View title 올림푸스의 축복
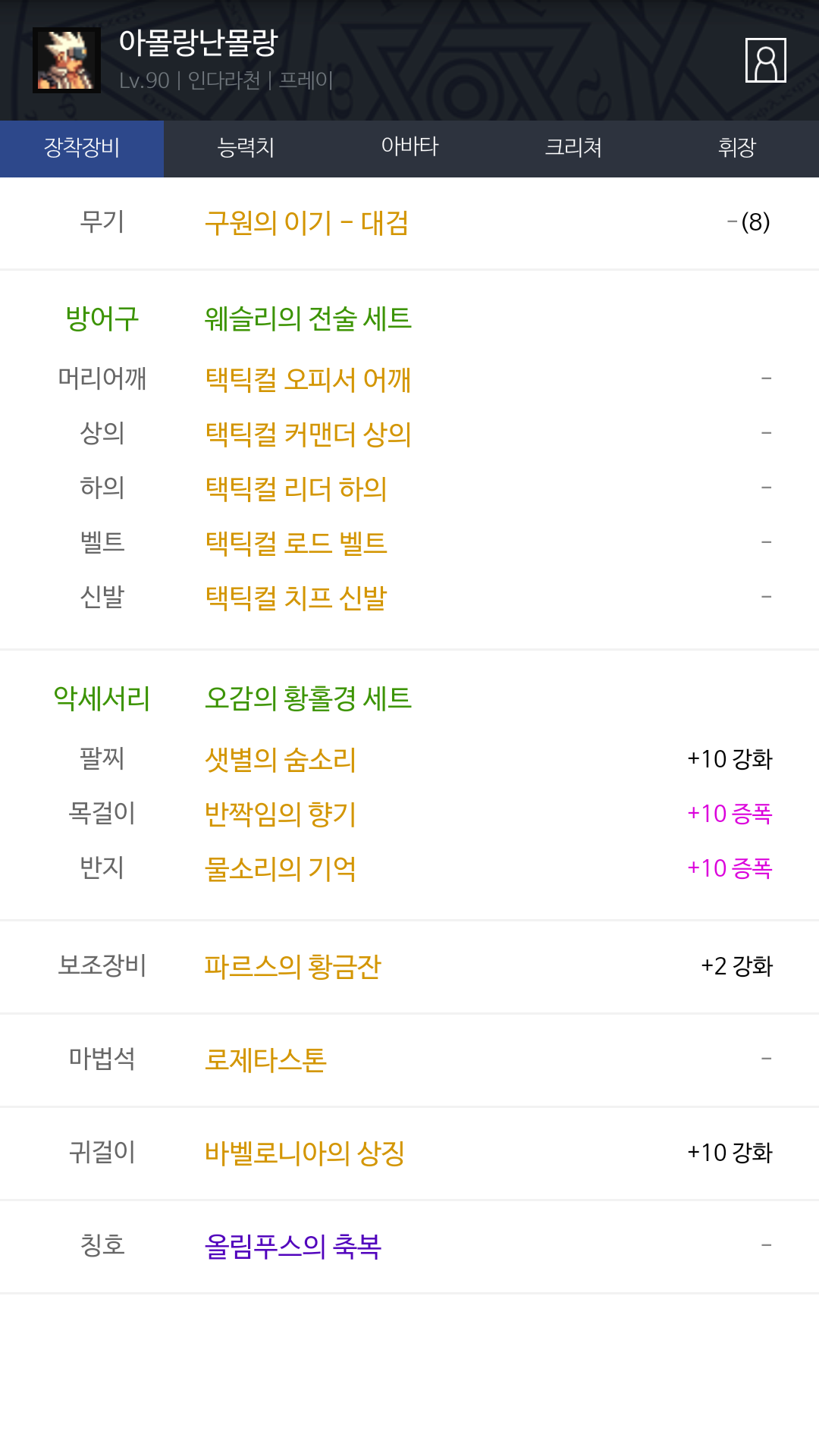The width and height of the screenshot is (819, 1456). click(x=293, y=1246)
